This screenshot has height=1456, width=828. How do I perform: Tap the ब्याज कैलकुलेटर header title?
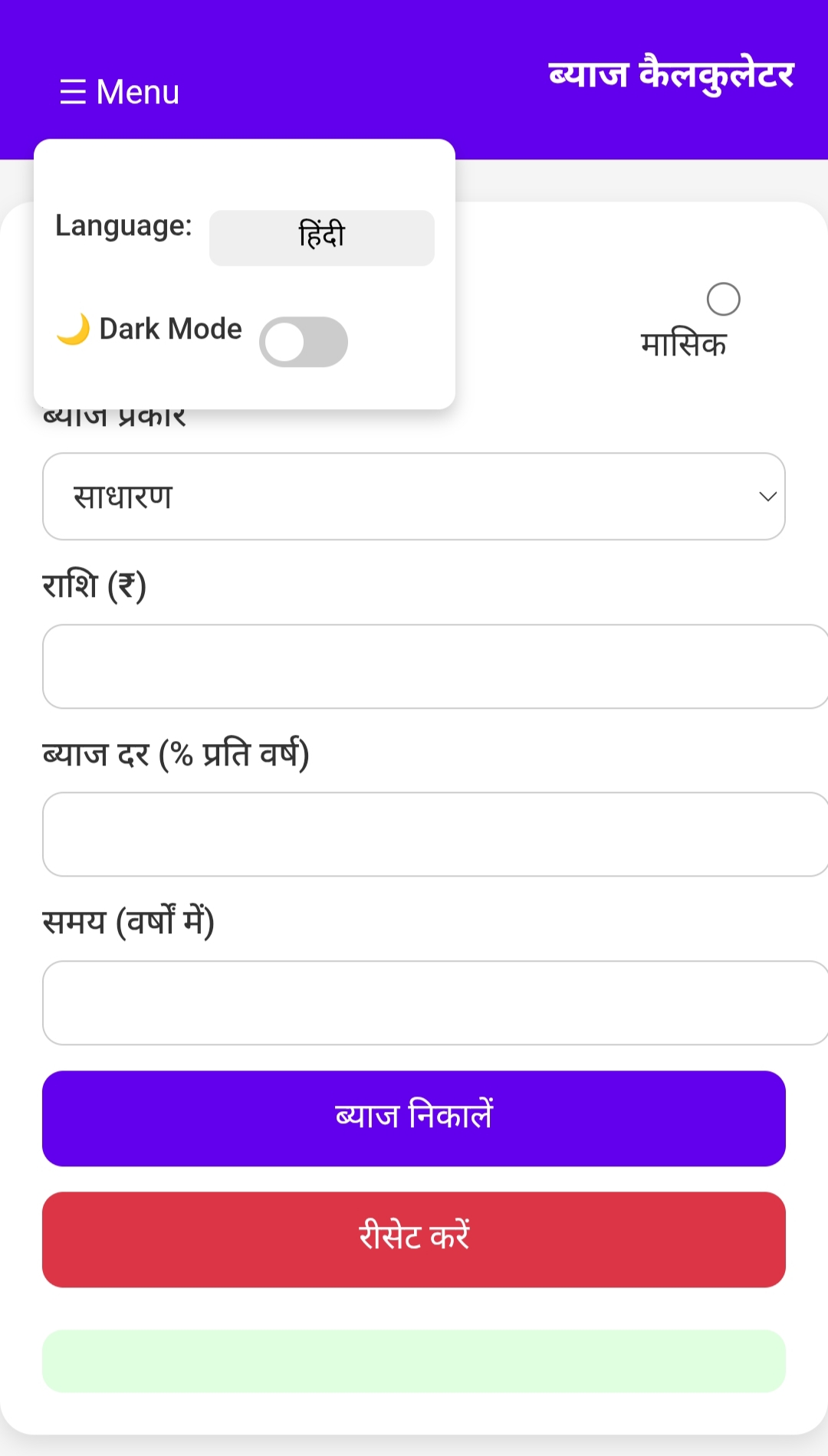point(671,74)
